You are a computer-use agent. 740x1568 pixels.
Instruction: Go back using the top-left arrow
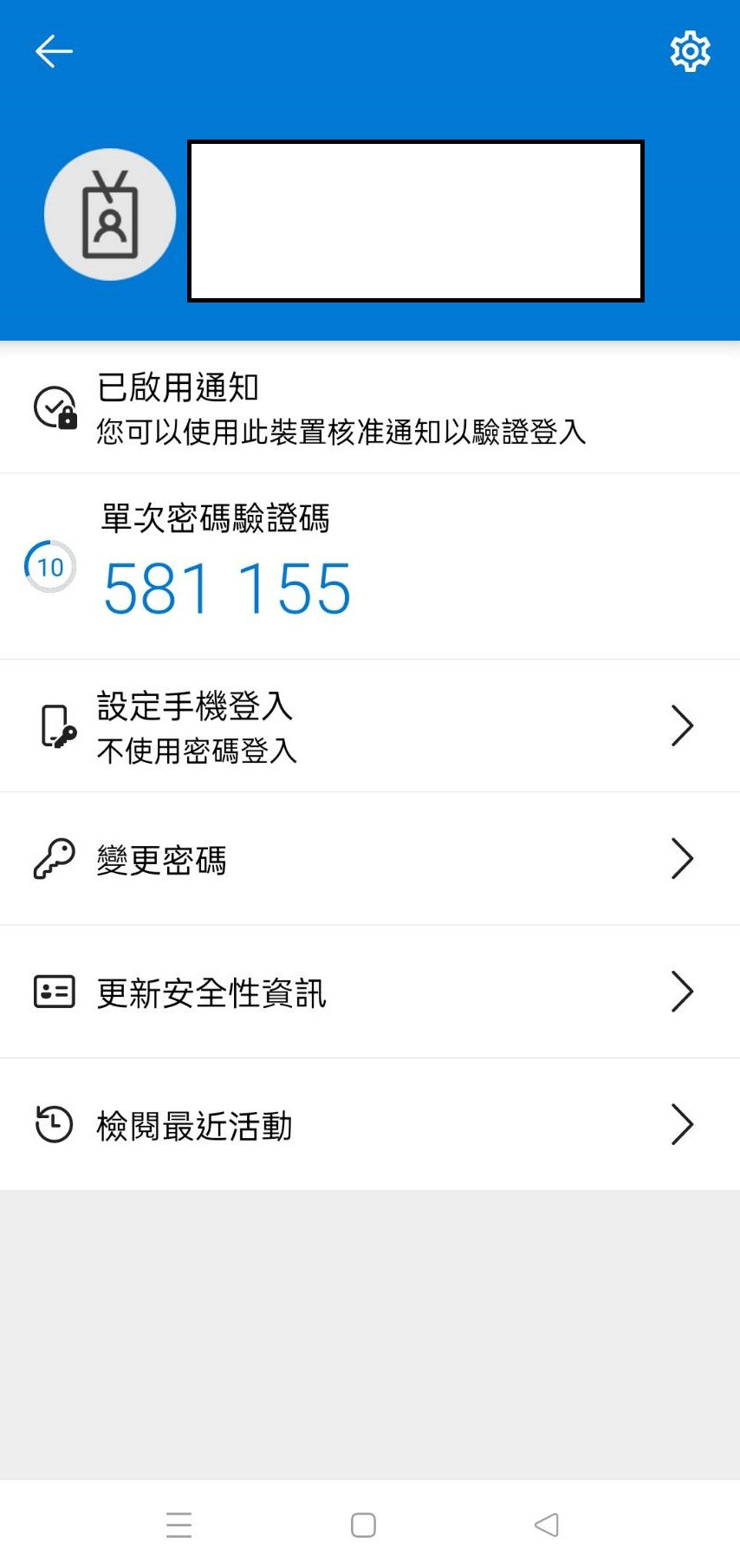click(54, 52)
